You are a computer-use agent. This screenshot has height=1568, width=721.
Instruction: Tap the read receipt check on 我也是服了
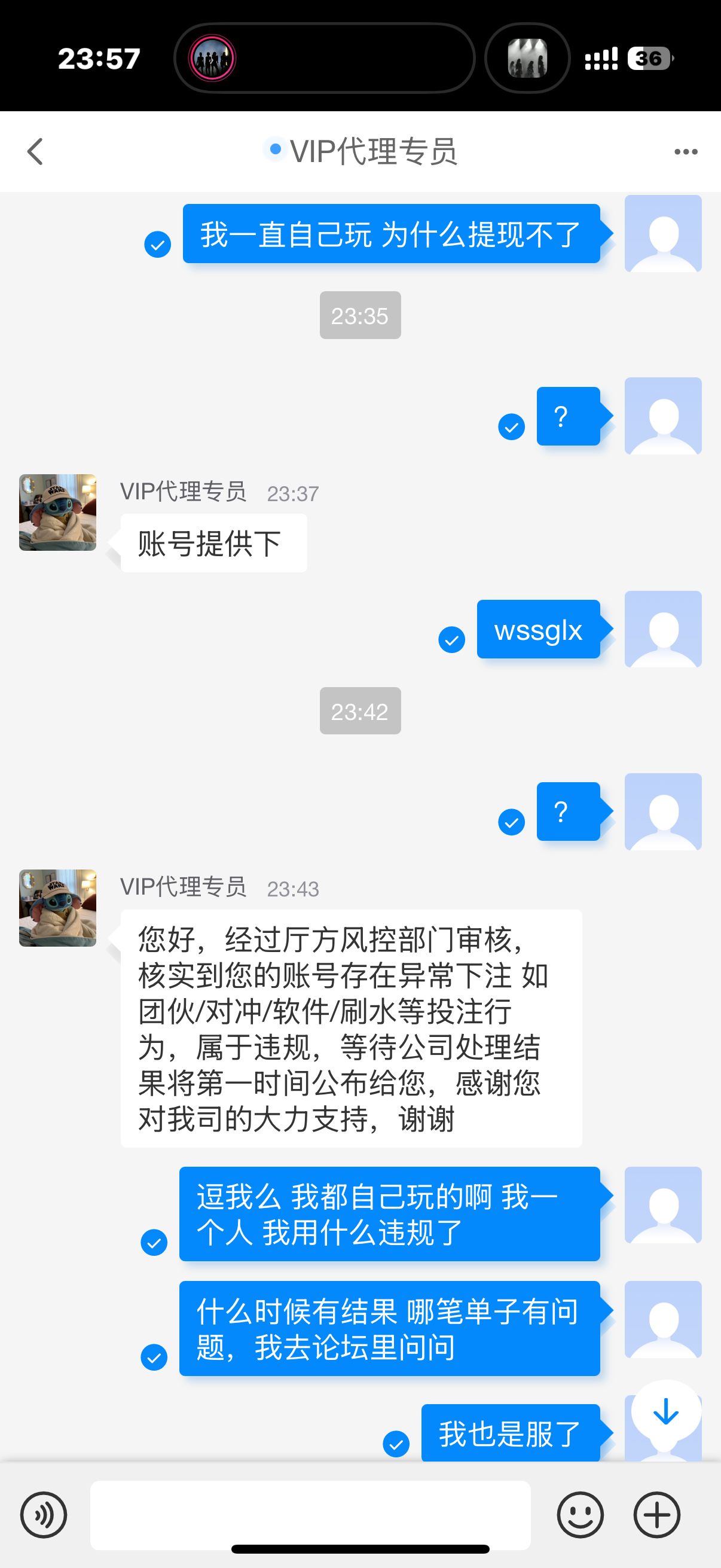coord(396,1446)
